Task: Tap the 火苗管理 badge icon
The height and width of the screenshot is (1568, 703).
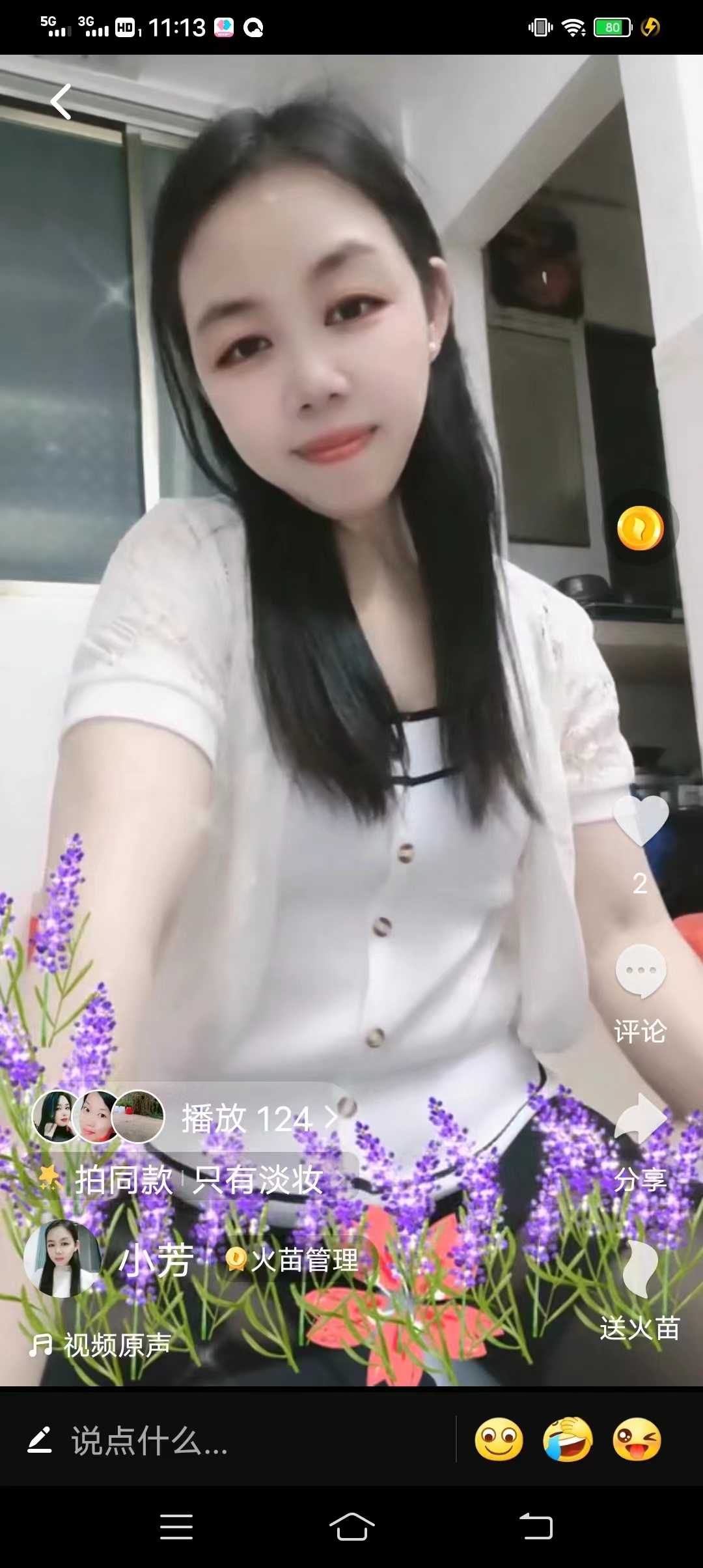Action: point(236,1259)
